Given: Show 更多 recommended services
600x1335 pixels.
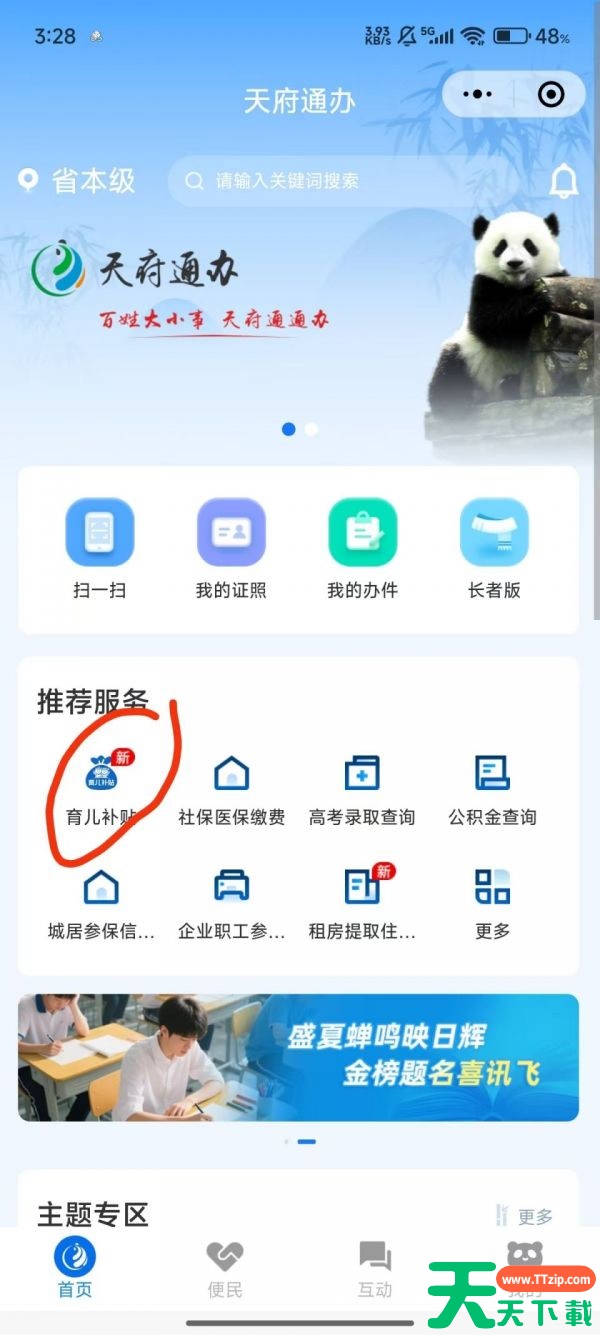Looking at the screenshot, I should pyautogui.click(x=492, y=903).
